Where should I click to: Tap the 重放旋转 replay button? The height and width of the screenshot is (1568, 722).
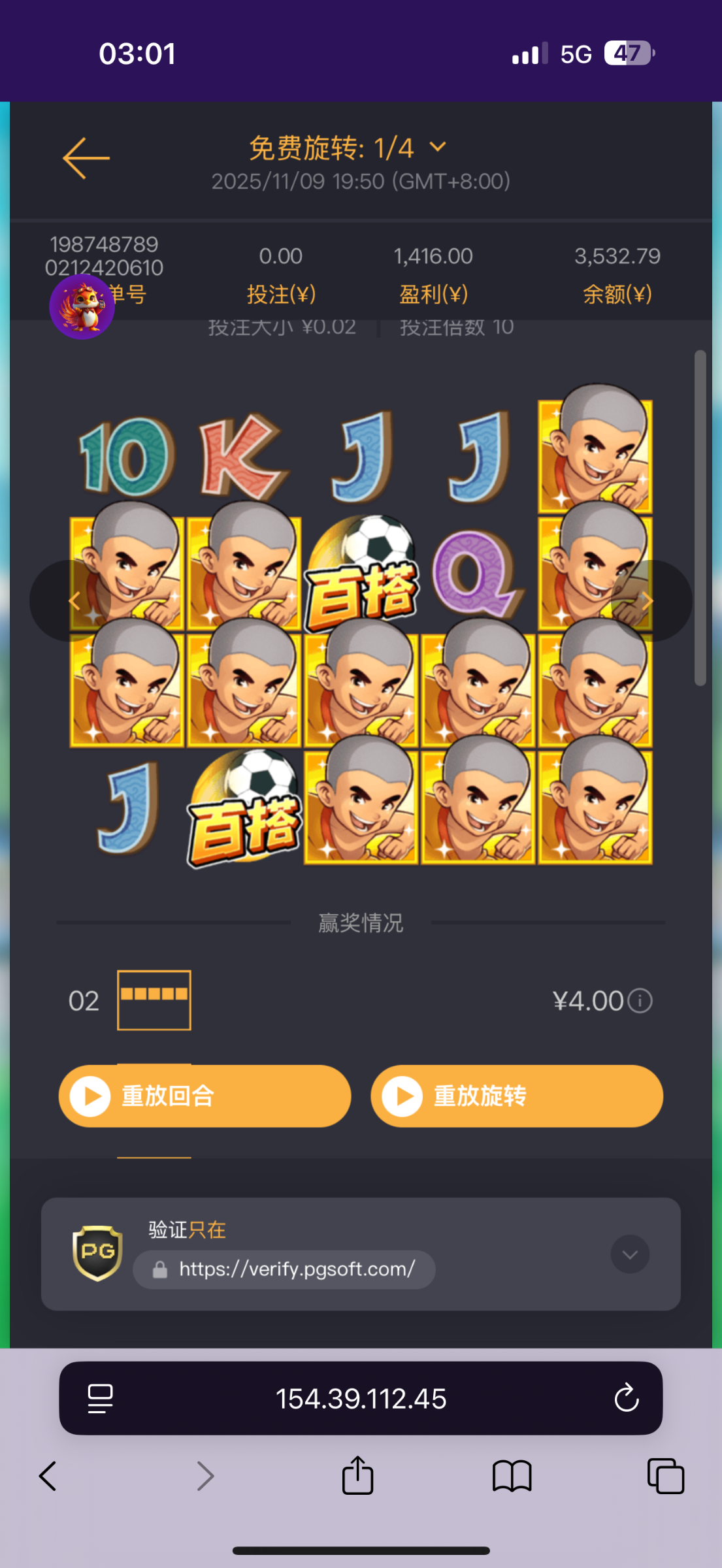(x=517, y=1096)
